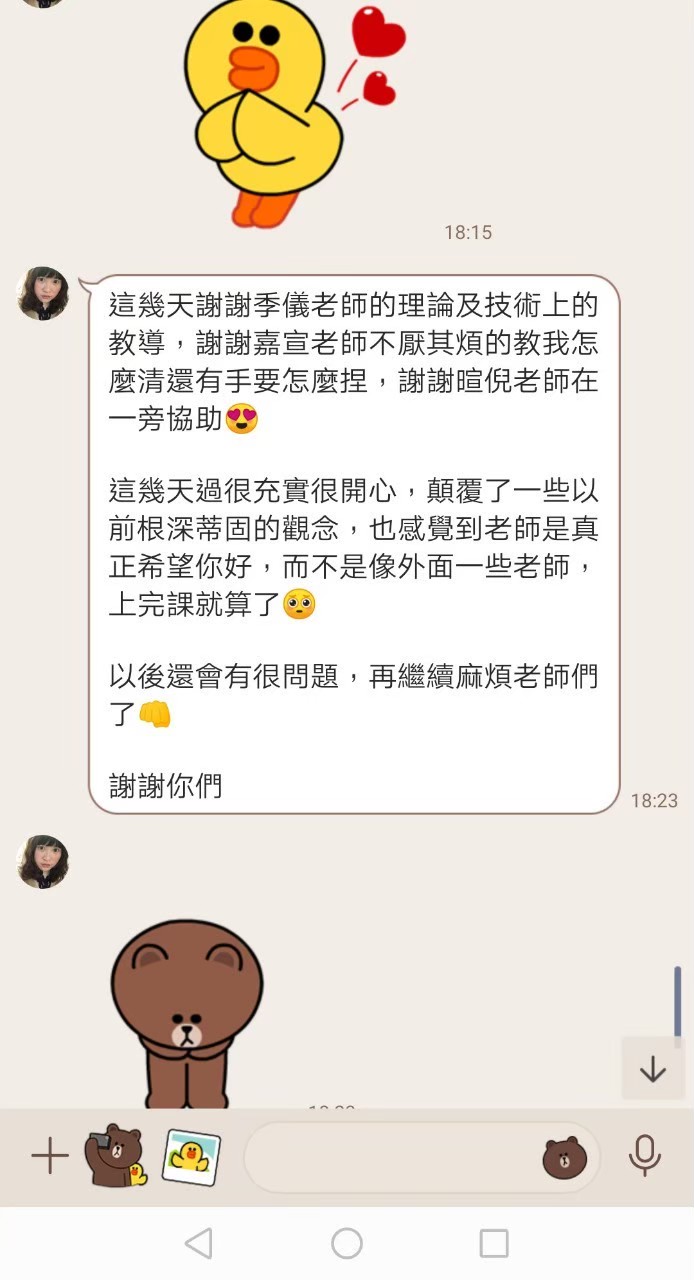Viewport: 694px width, 1280px height.
Task: Jump to latest messages with down arrow
Action: 653,1069
